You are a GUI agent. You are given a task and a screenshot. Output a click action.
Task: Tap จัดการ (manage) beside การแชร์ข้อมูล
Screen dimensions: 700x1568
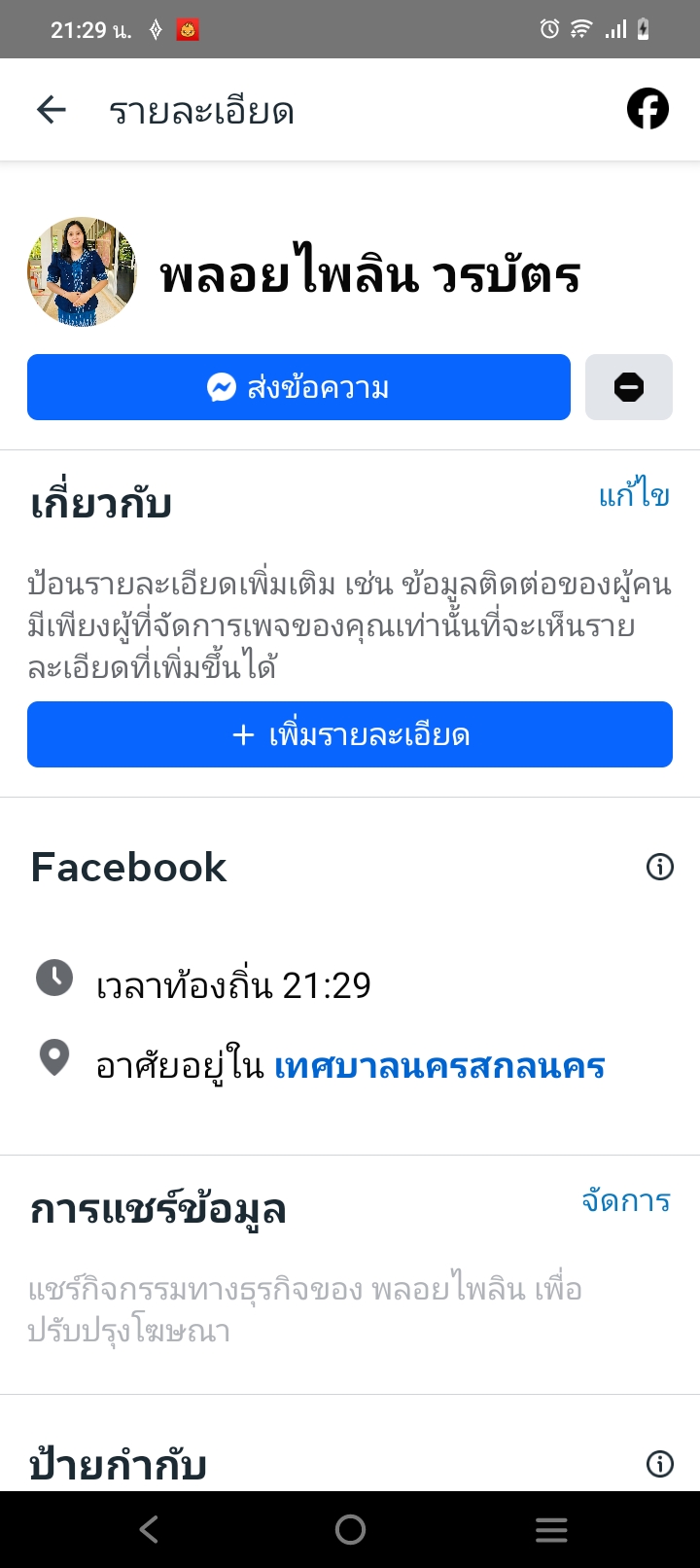626,1201
